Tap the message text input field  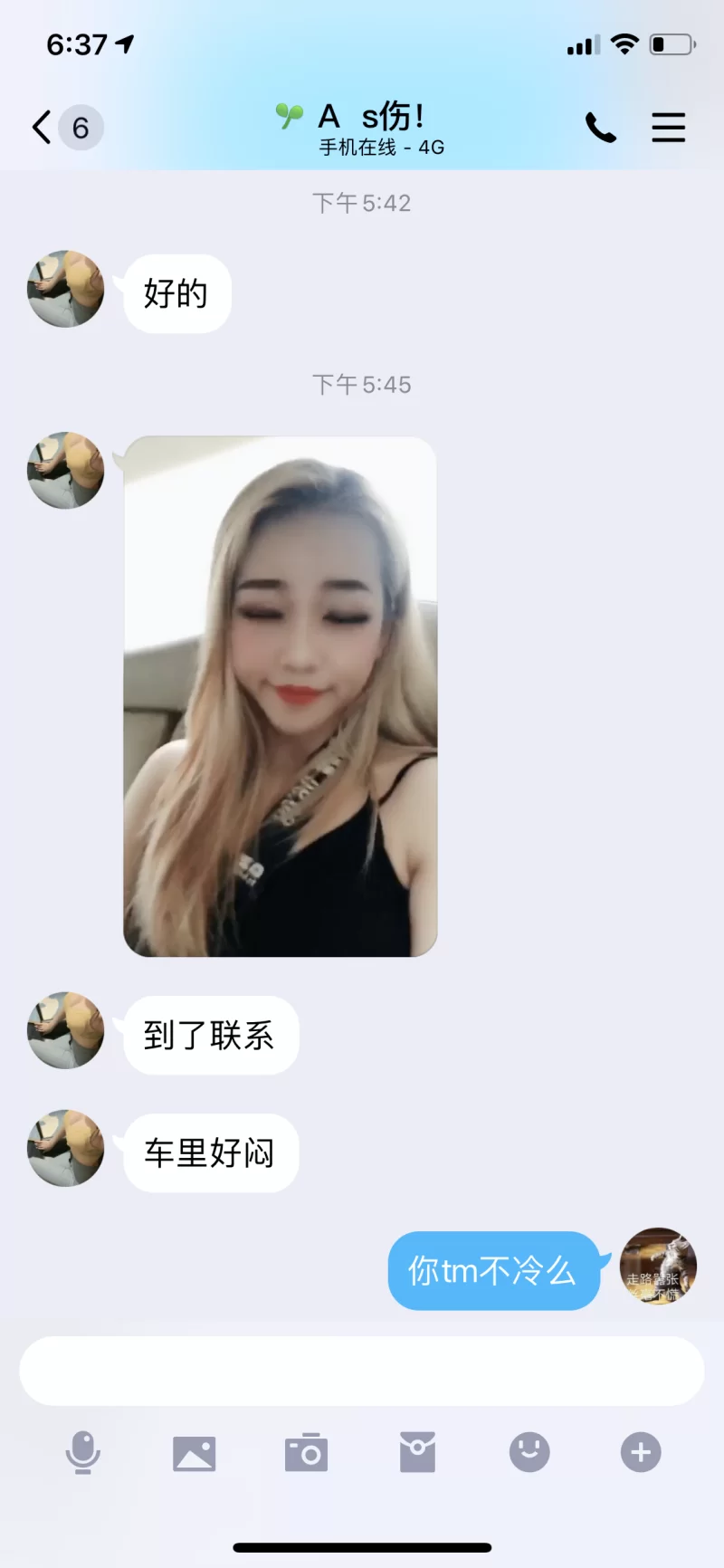362,1372
